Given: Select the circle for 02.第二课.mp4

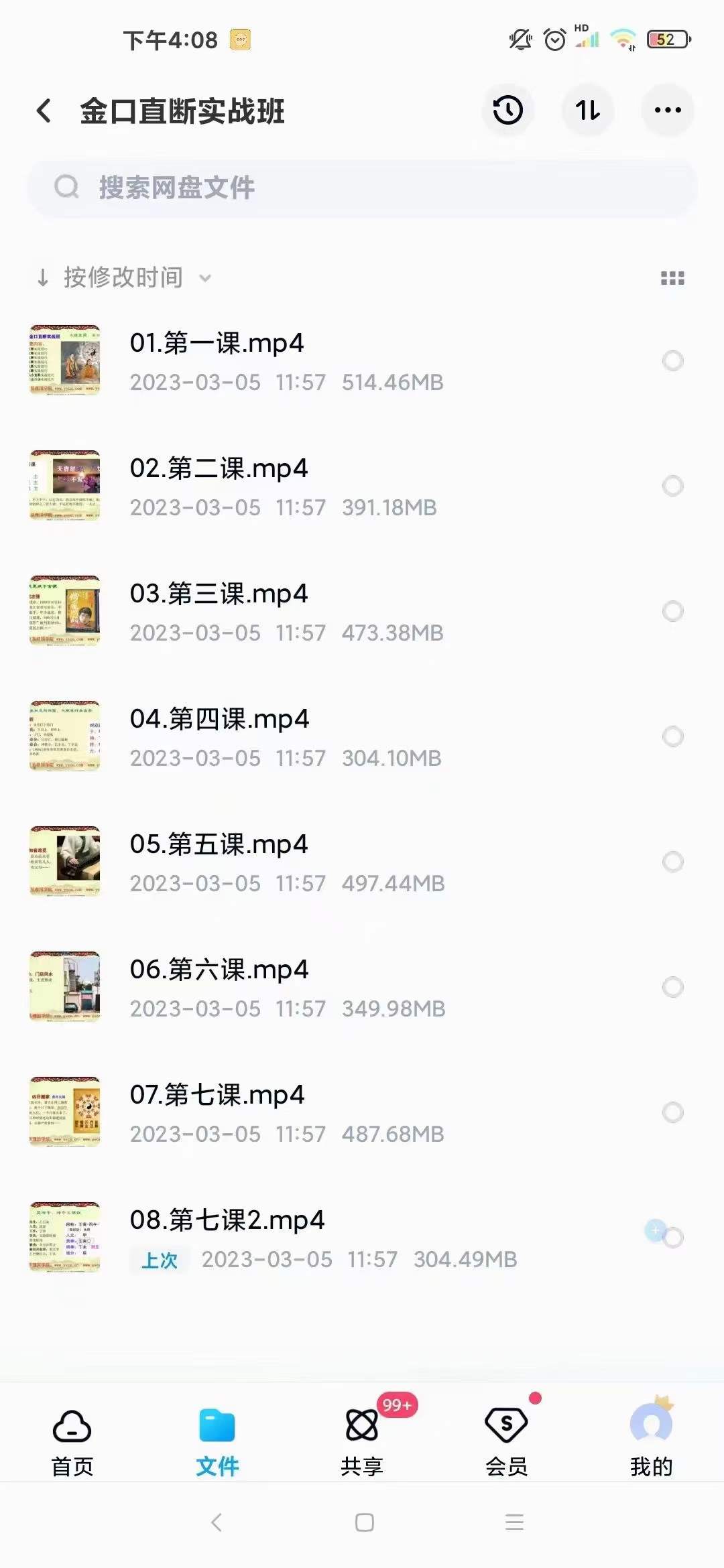Looking at the screenshot, I should coord(672,486).
